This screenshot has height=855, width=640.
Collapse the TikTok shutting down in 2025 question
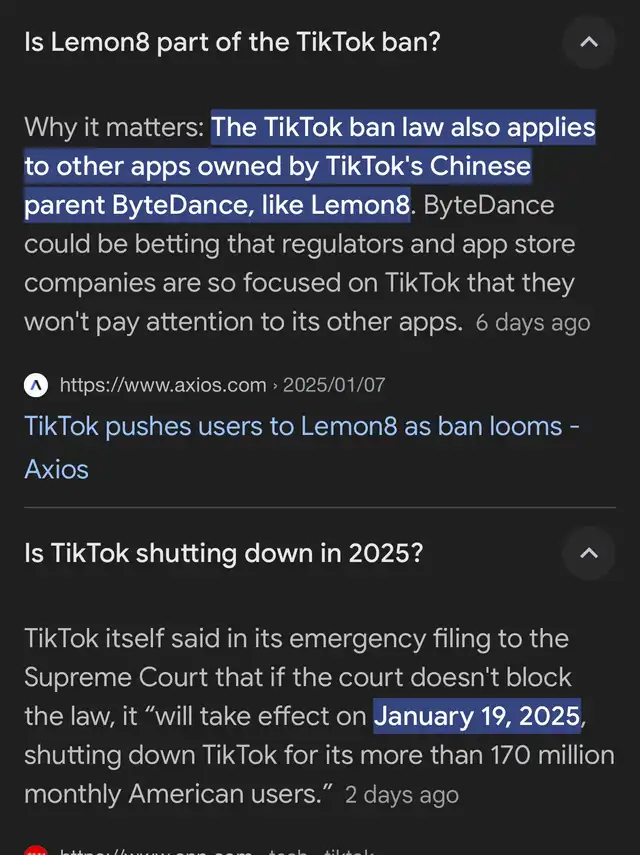[589, 553]
